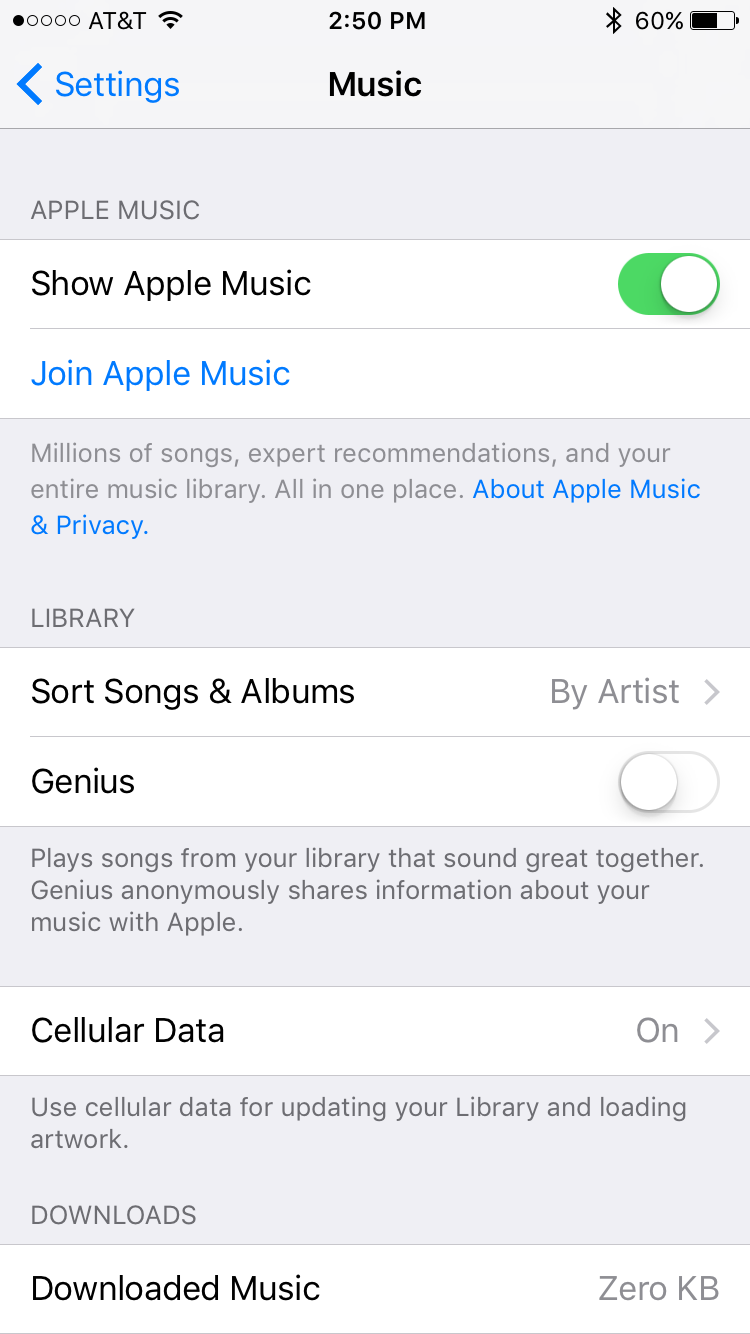Enable the Genius switch
750x1334 pixels.
point(669,782)
